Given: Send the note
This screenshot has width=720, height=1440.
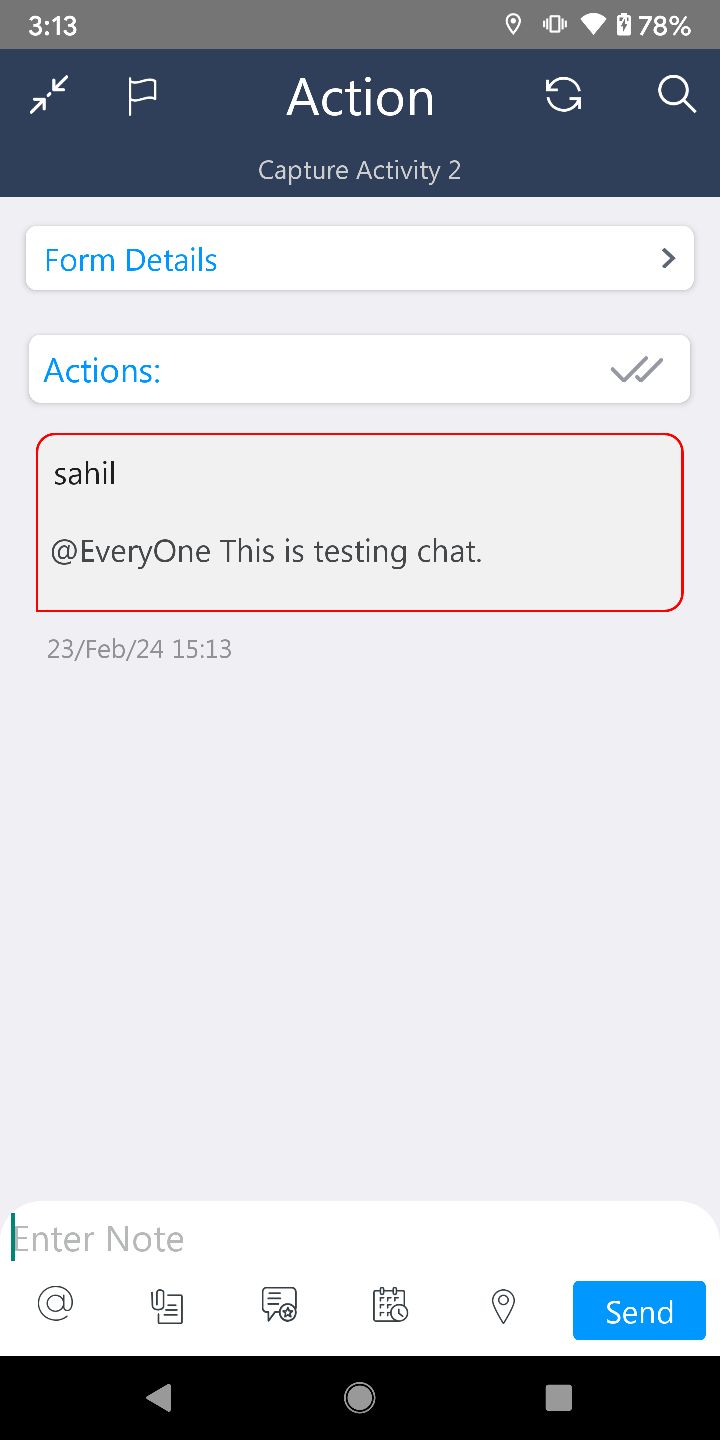Looking at the screenshot, I should (639, 1310).
